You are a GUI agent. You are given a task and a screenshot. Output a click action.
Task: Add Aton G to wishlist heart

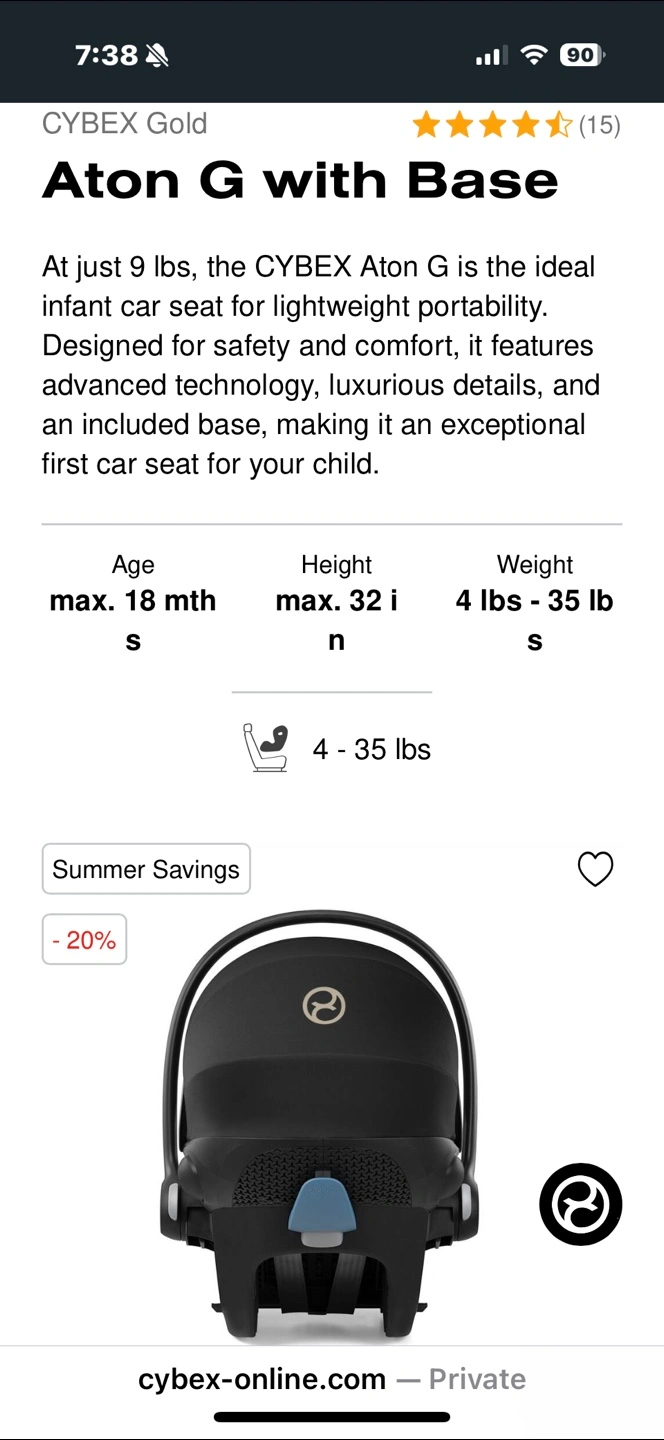pyautogui.click(x=595, y=869)
